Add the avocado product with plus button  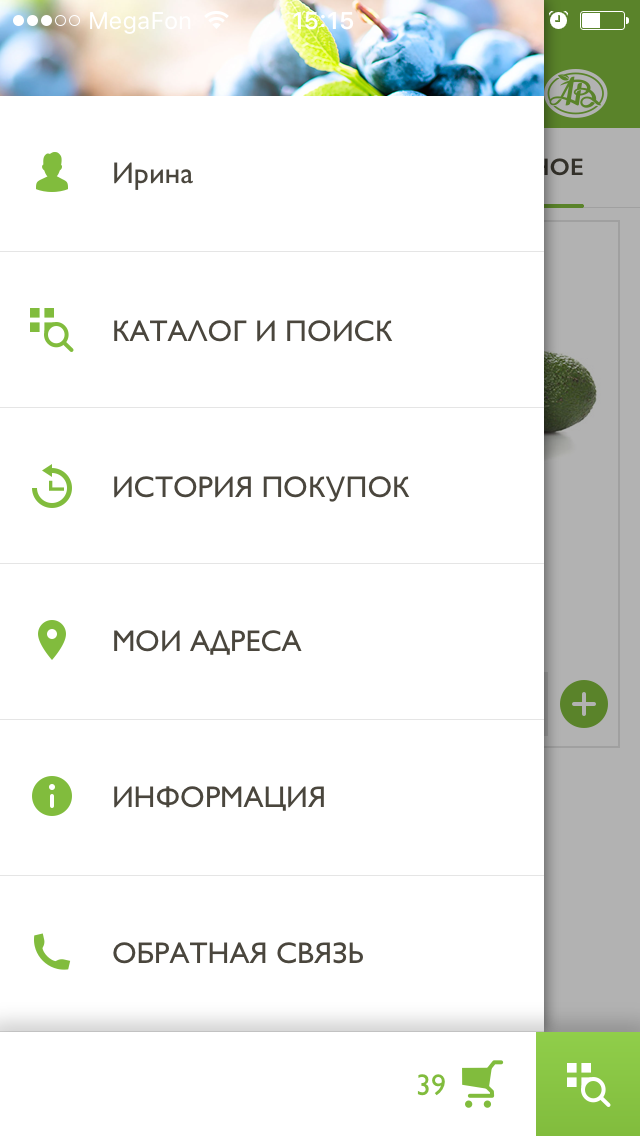[x=584, y=705]
